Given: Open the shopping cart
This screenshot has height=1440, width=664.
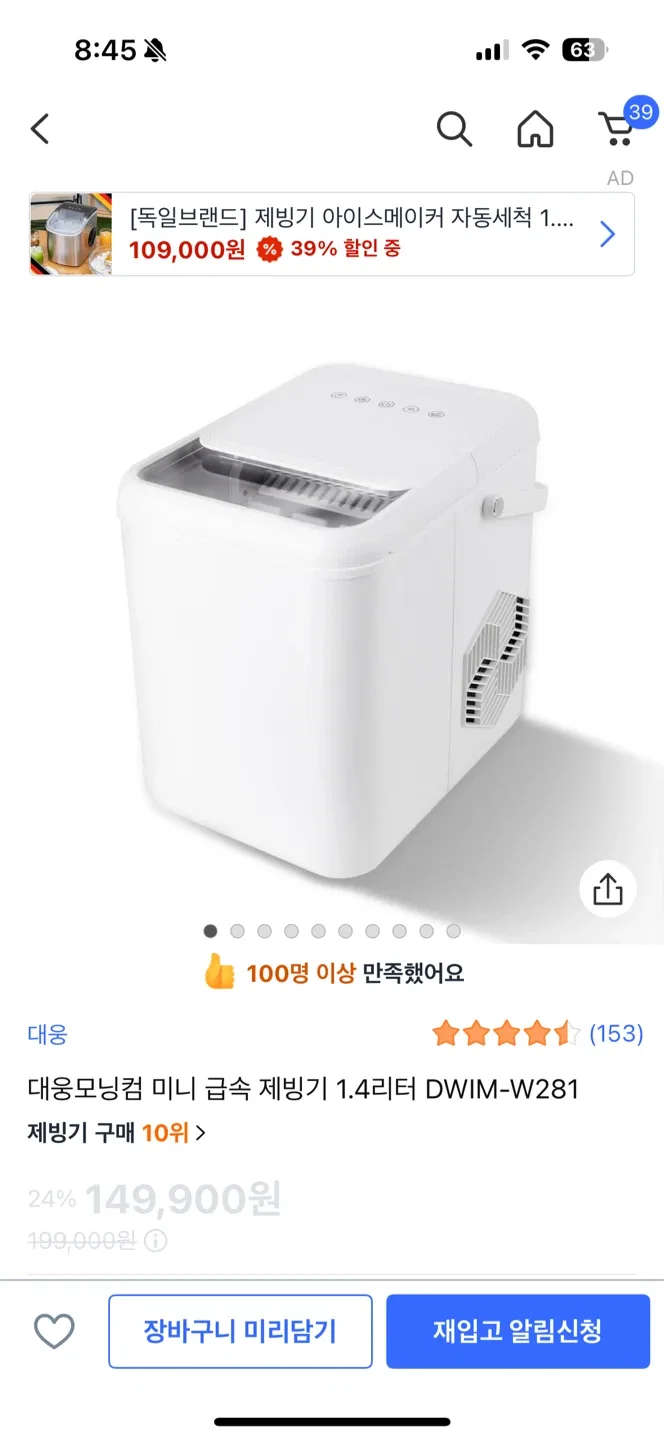Looking at the screenshot, I should [618, 129].
